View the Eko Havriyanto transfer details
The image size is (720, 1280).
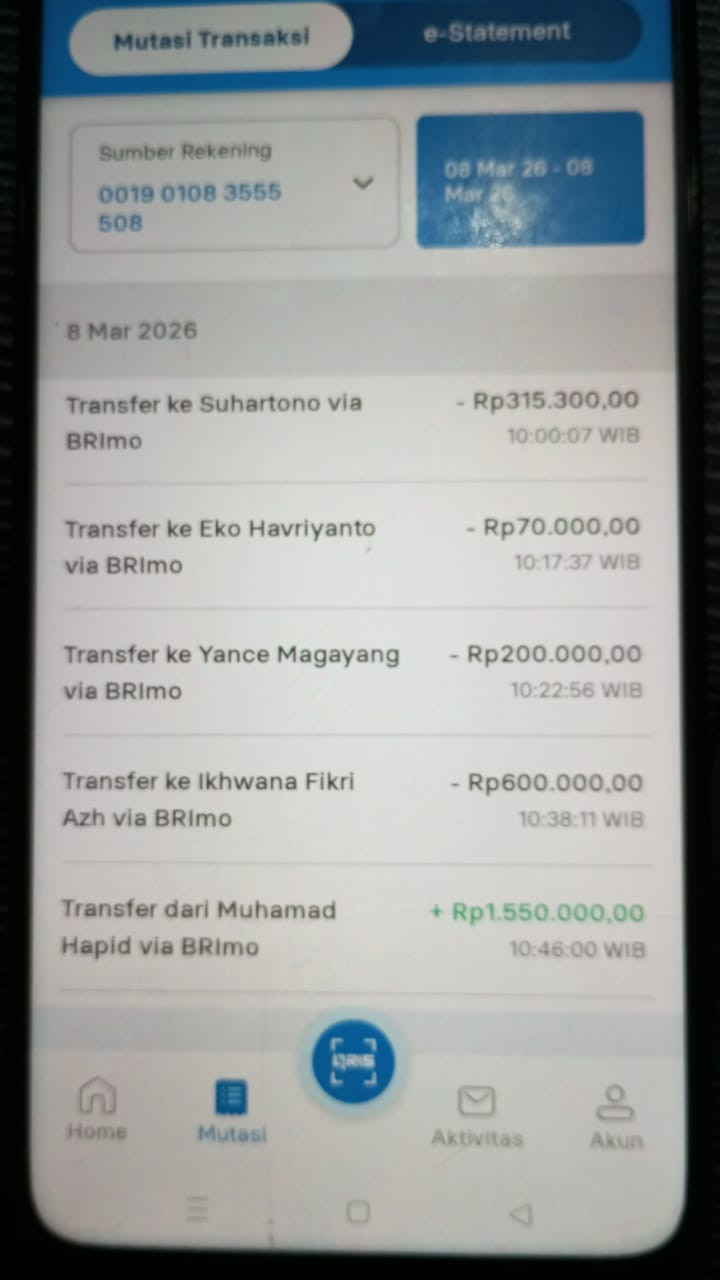coord(353,546)
